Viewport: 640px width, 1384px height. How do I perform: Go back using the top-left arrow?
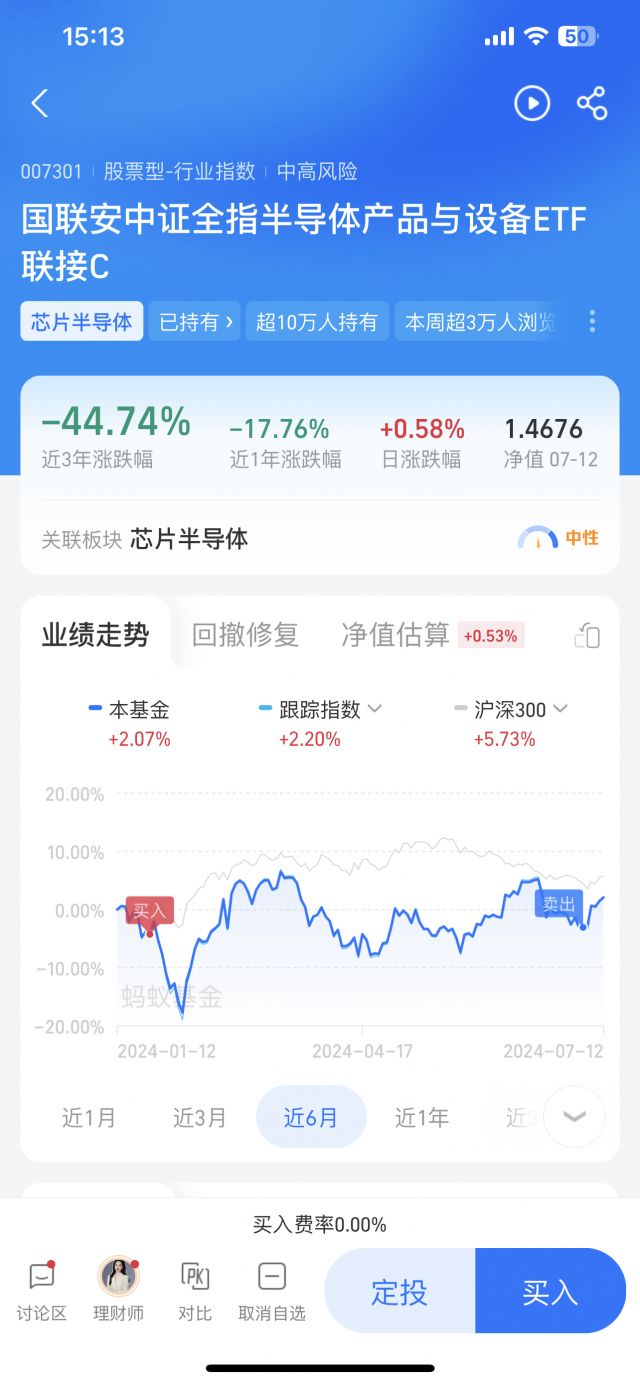click(x=40, y=103)
